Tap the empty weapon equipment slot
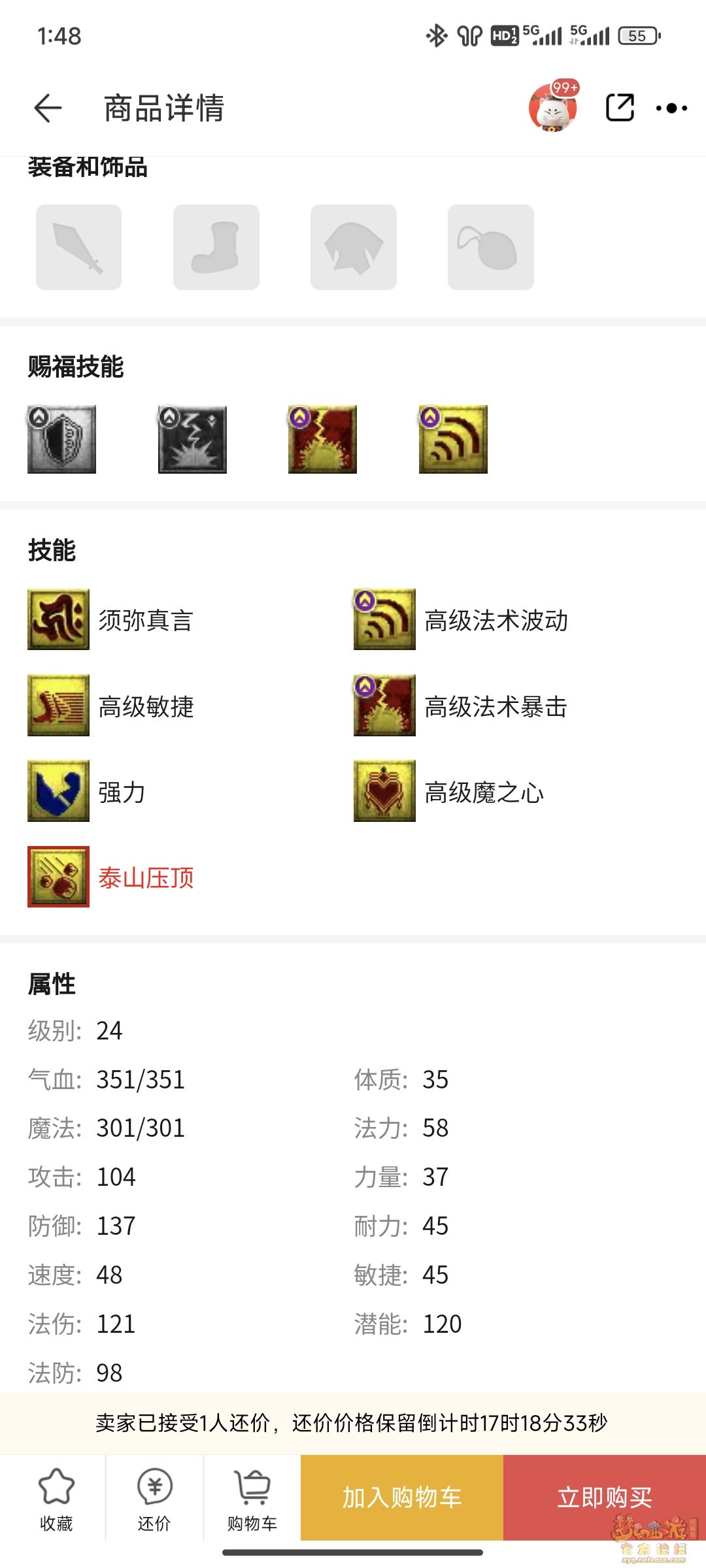 (78, 247)
